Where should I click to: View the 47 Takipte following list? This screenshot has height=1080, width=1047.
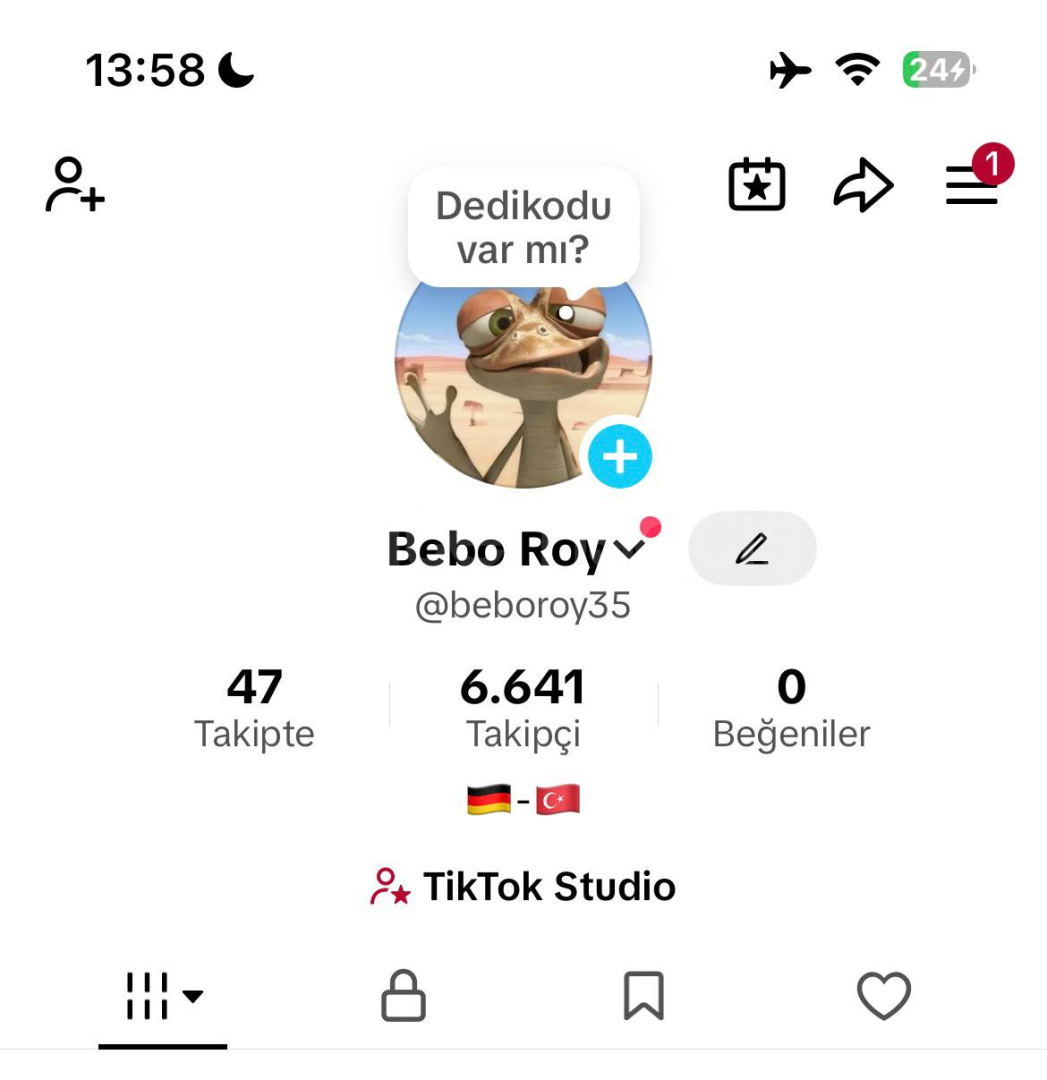click(x=254, y=707)
